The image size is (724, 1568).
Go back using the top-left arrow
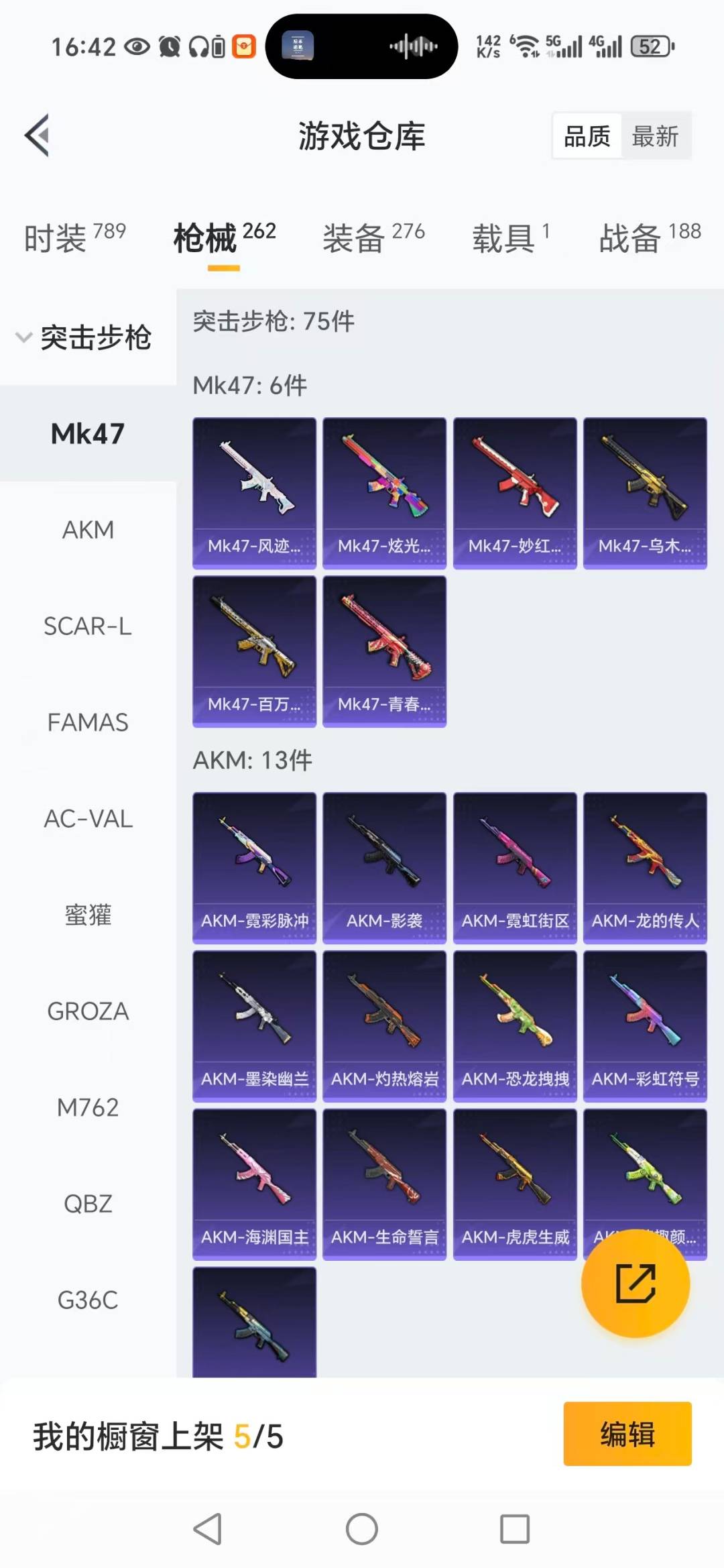tap(38, 135)
